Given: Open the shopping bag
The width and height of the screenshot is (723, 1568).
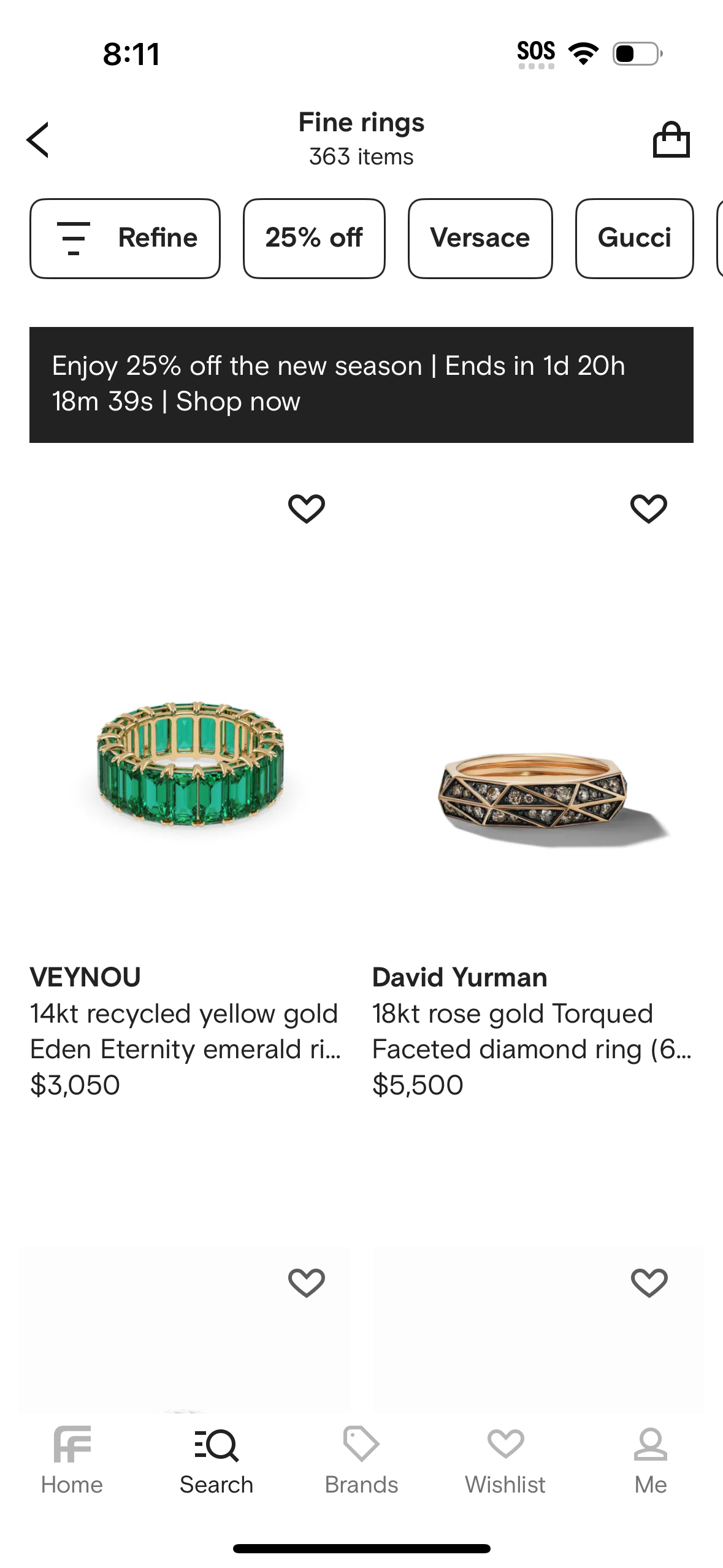Looking at the screenshot, I should point(671,139).
